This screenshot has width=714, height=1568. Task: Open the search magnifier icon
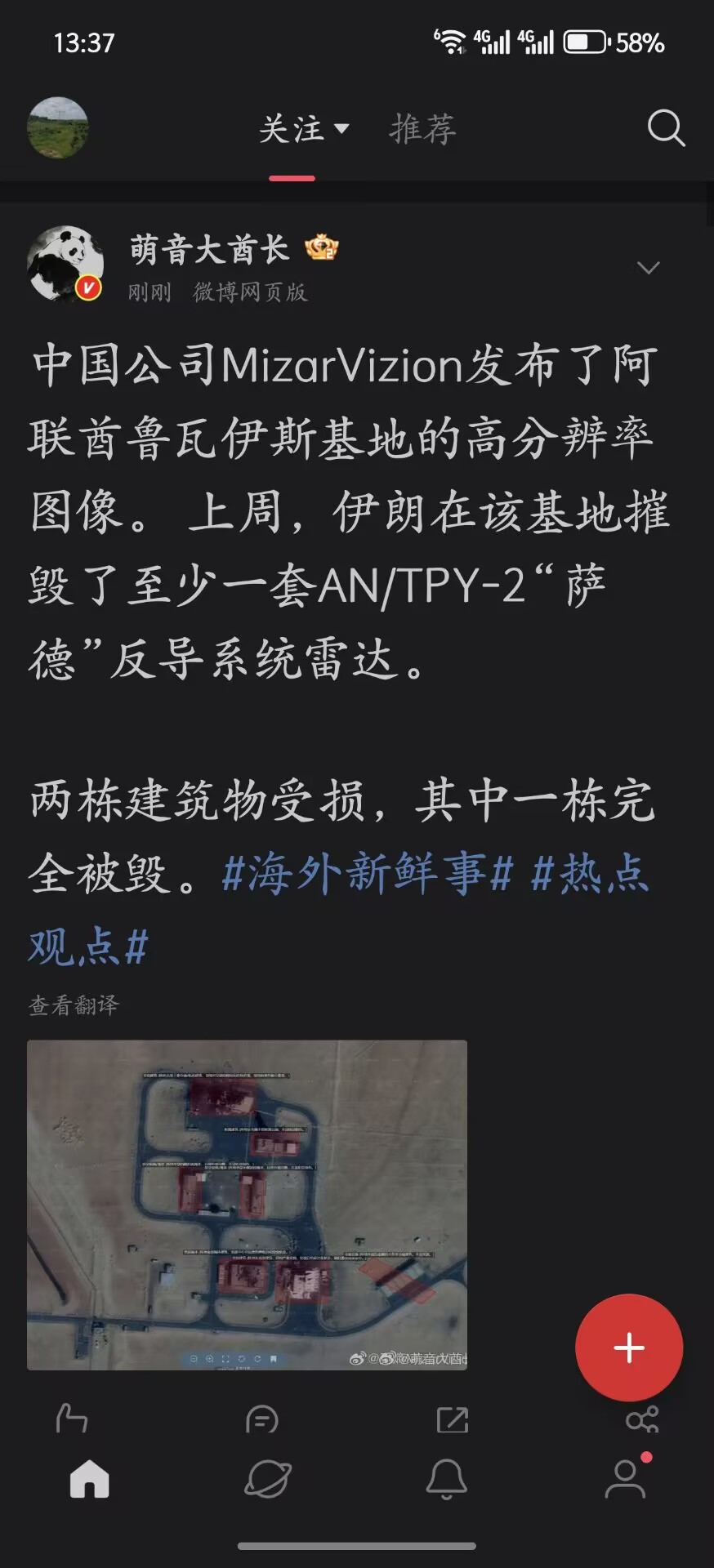coord(666,128)
